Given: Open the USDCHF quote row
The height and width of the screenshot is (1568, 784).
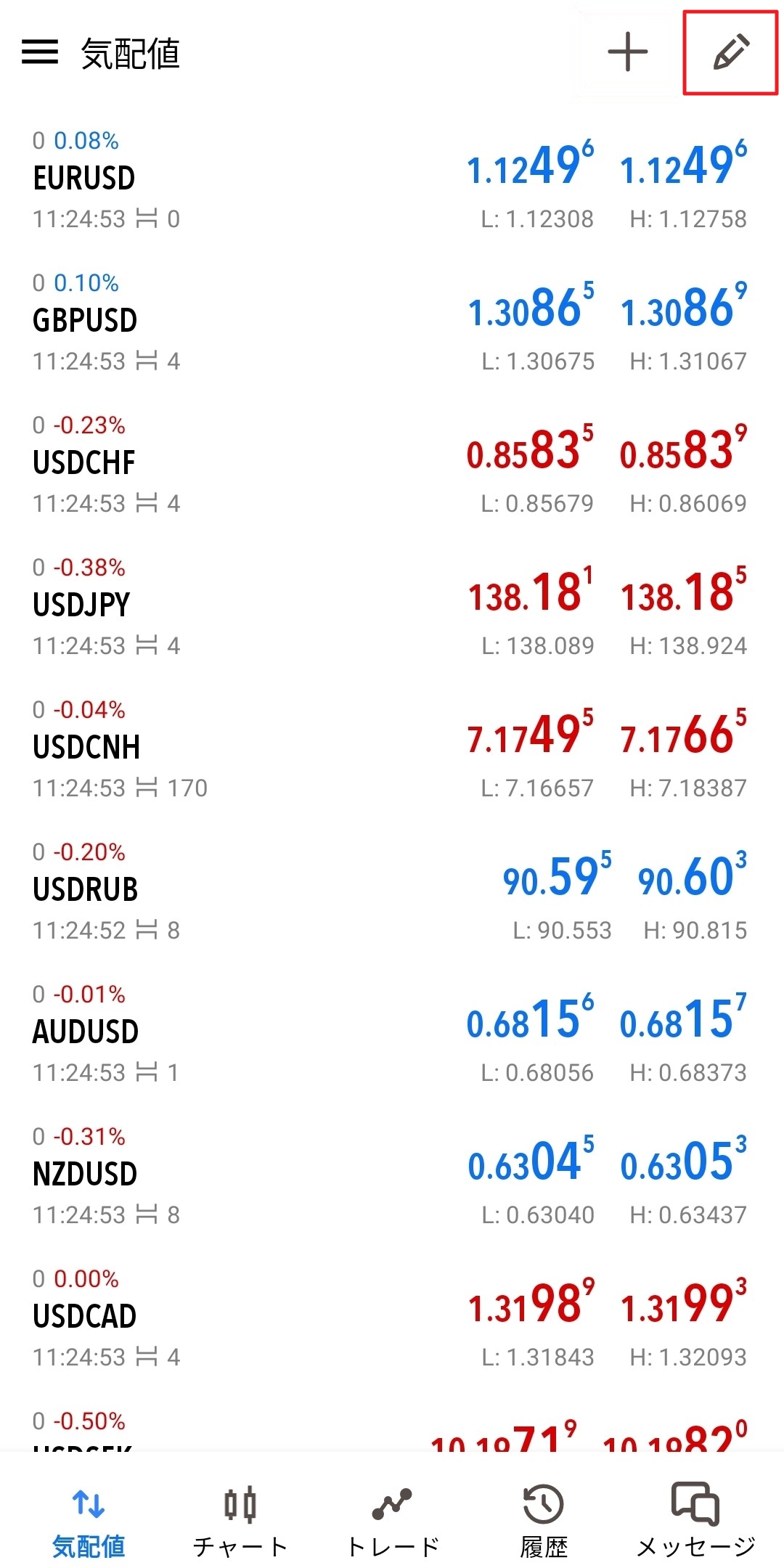Looking at the screenshot, I should click(392, 464).
